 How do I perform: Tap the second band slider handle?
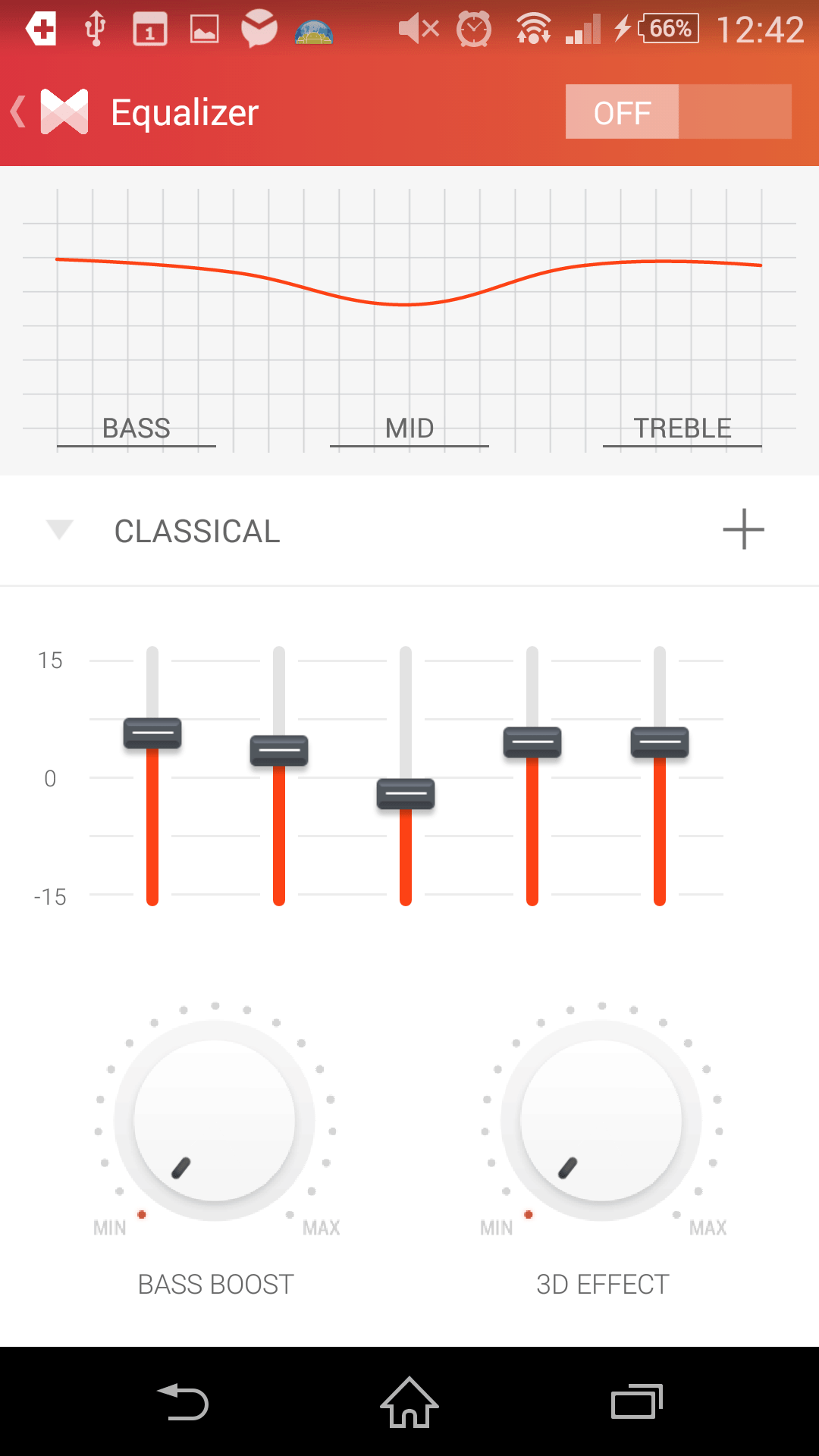pyautogui.click(x=279, y=751)
